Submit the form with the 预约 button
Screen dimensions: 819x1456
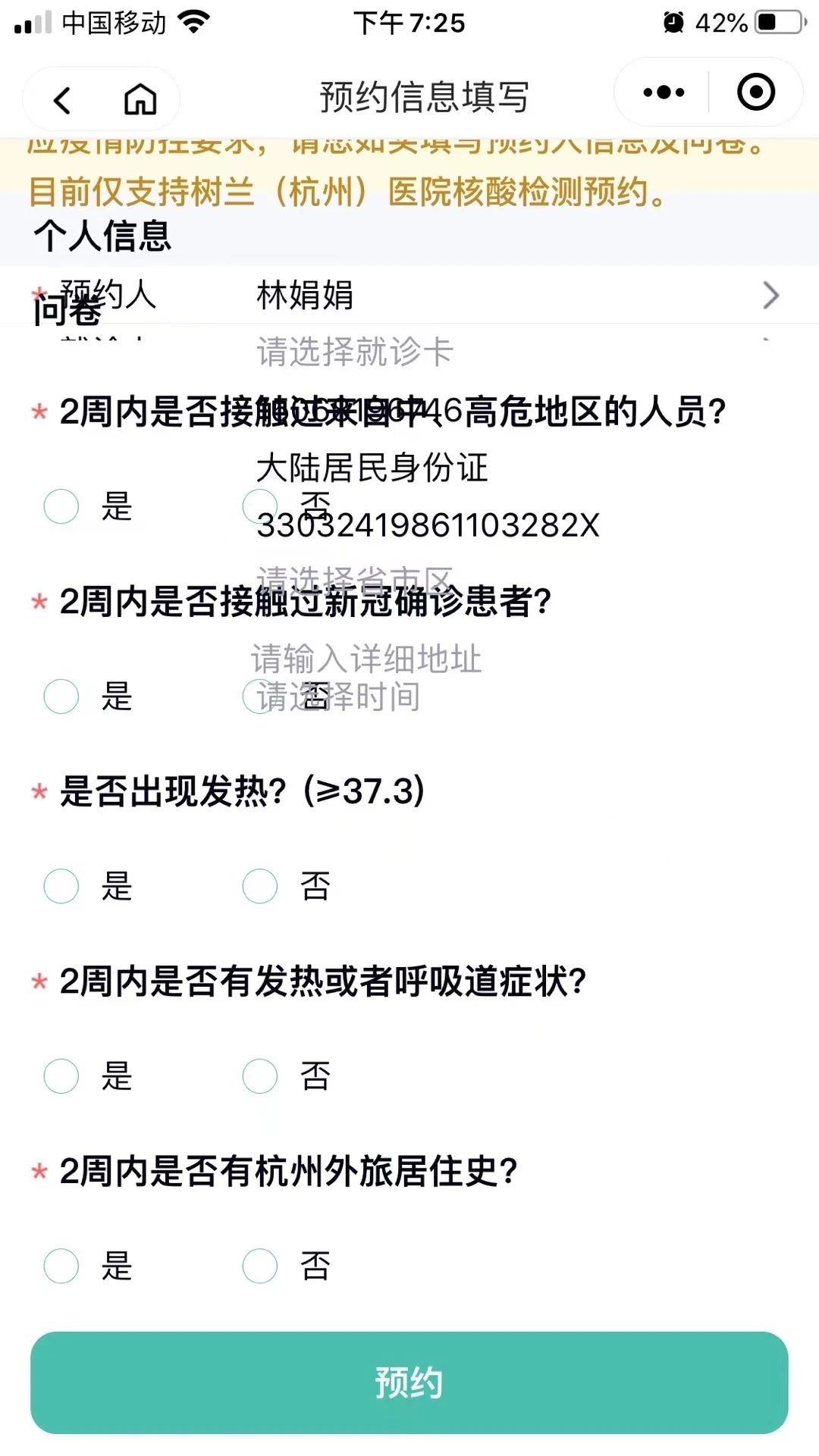(409, 1382)
